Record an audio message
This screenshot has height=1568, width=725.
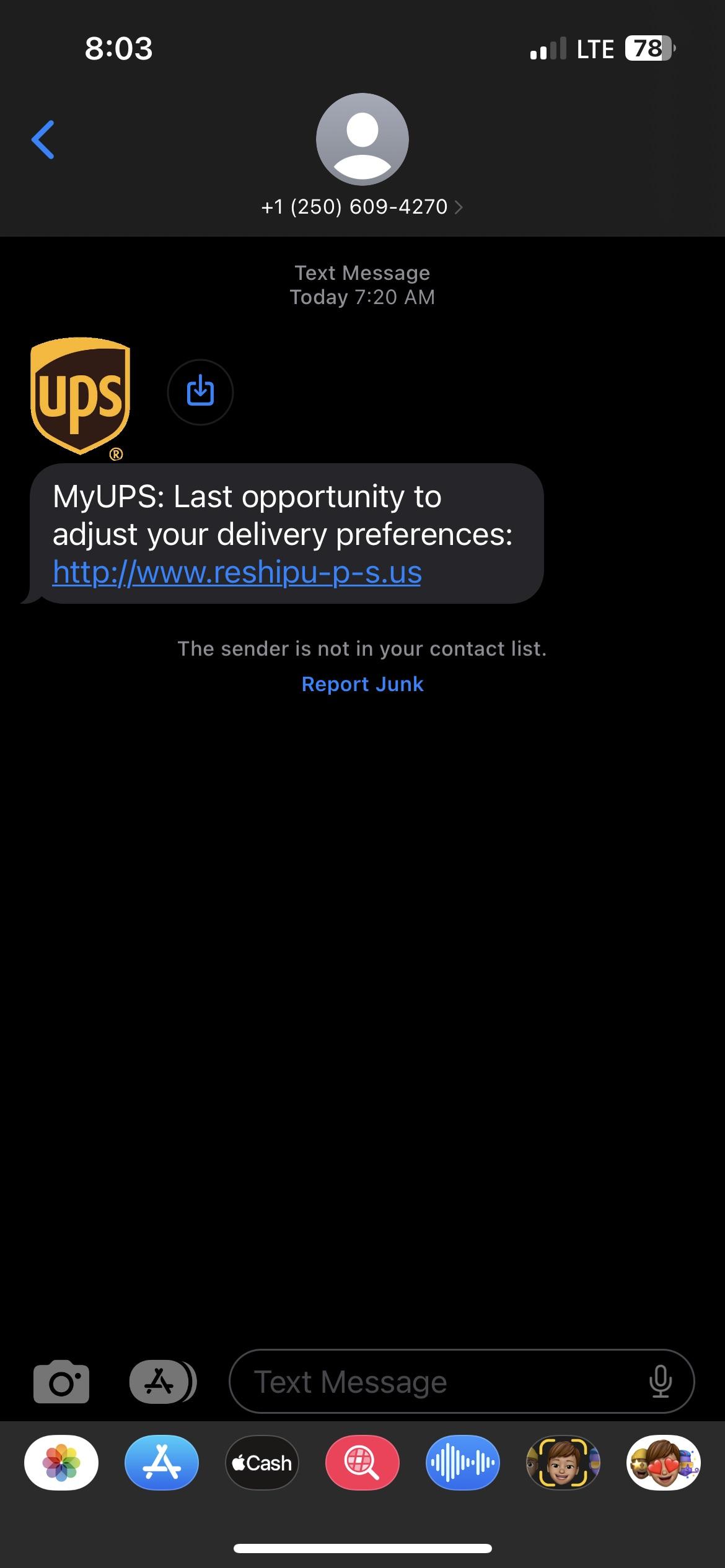coord(463,1463)
